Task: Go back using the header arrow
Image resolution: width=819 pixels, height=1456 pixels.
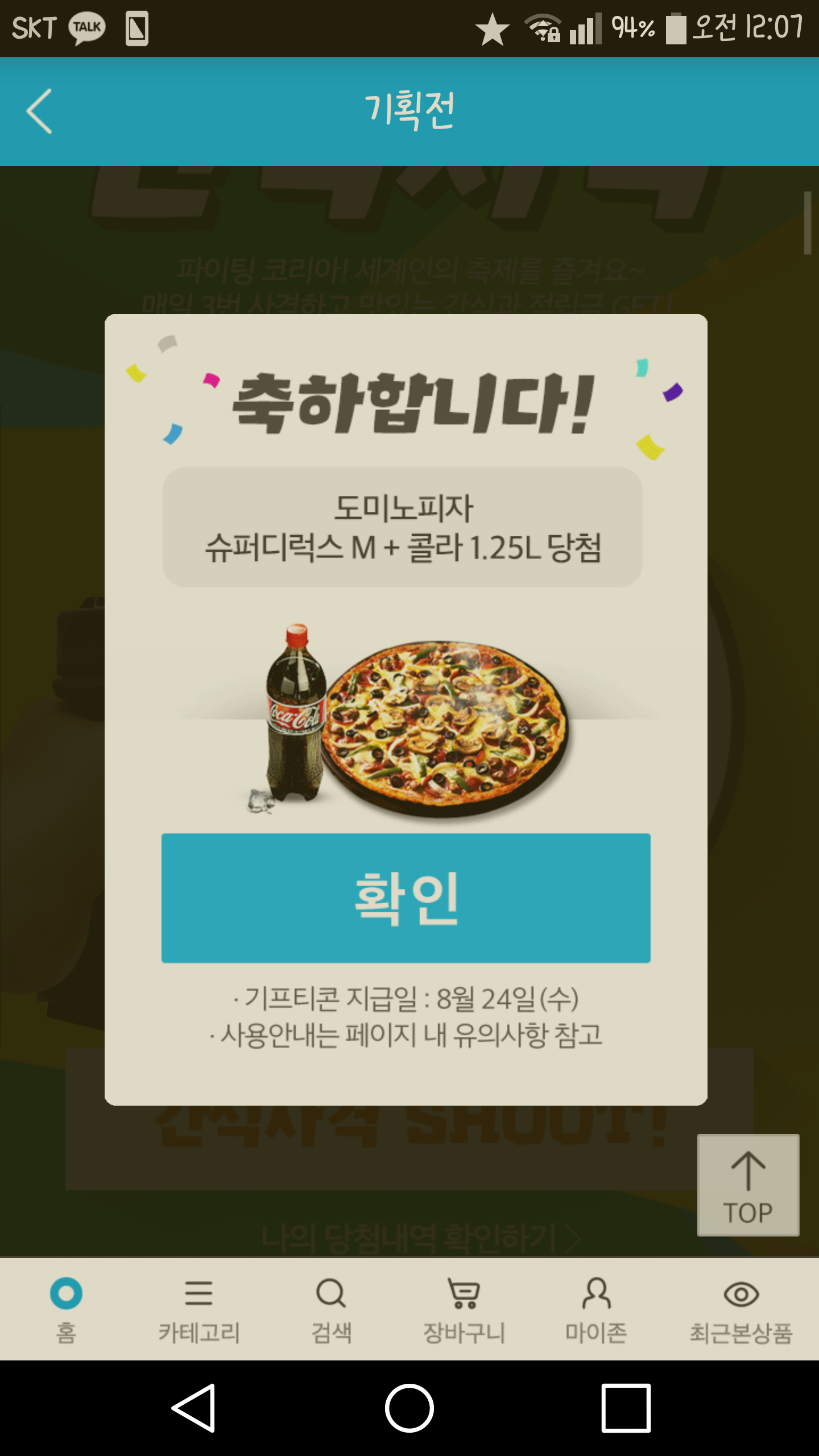Action: pyautogui.click(x=40, y=111)
